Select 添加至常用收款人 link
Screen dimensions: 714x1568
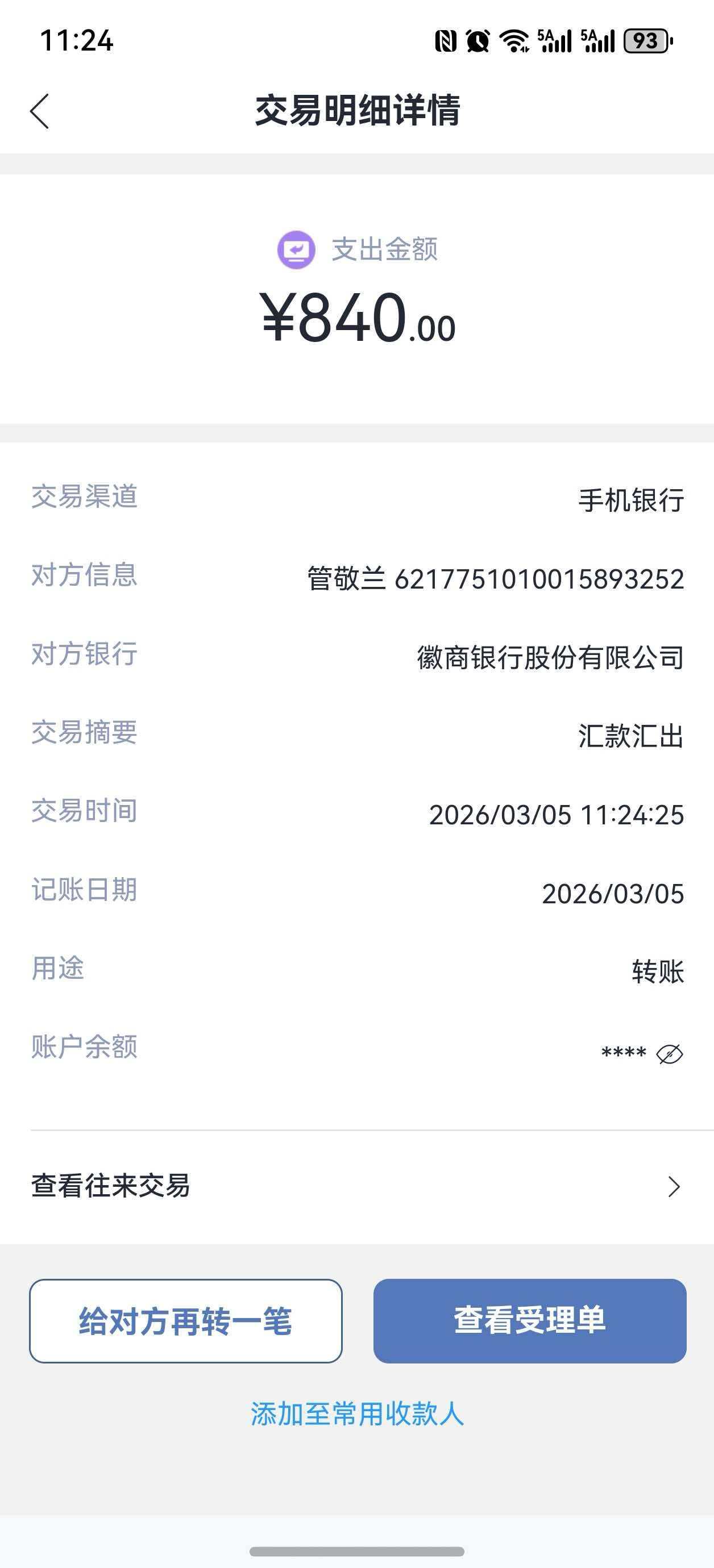357,1413
